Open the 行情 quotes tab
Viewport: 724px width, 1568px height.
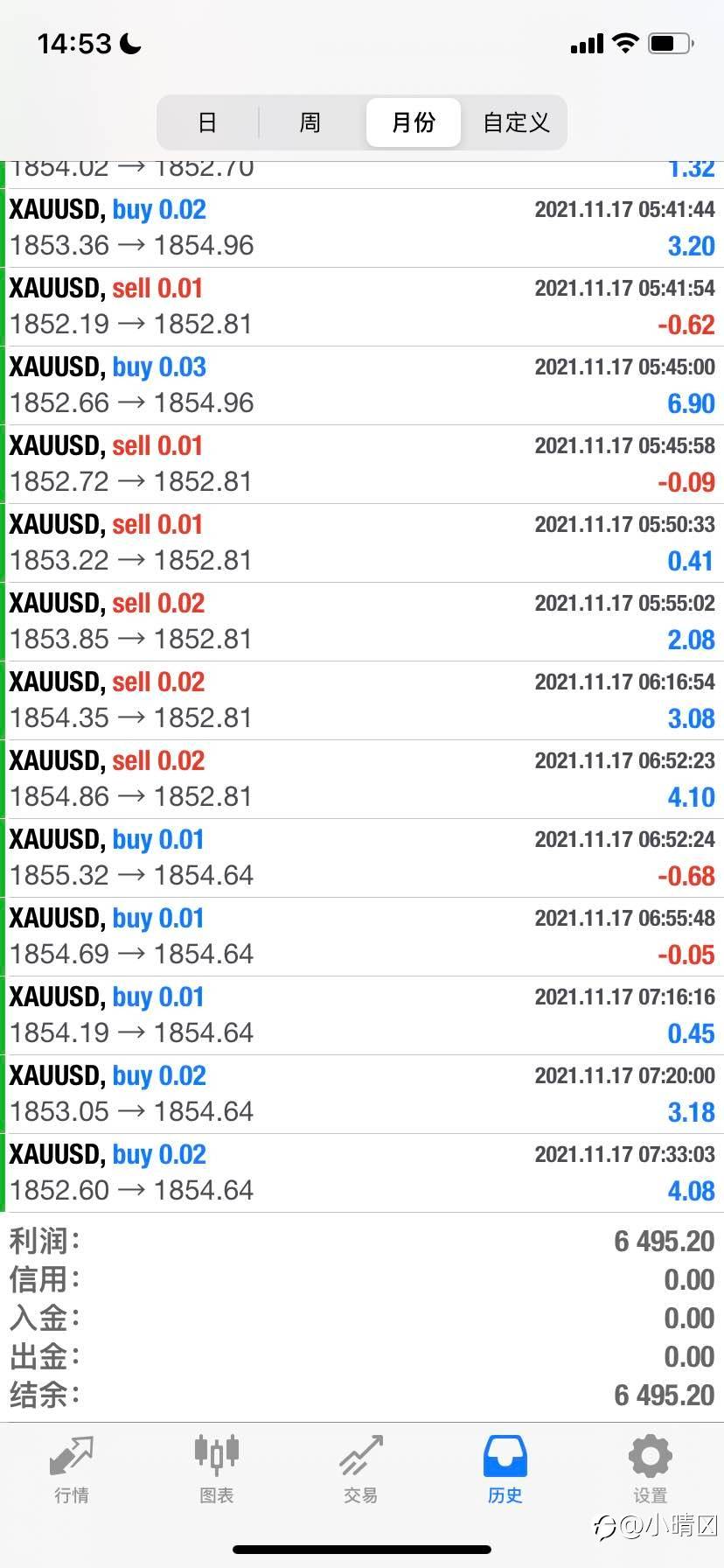tap(72, 1469)
